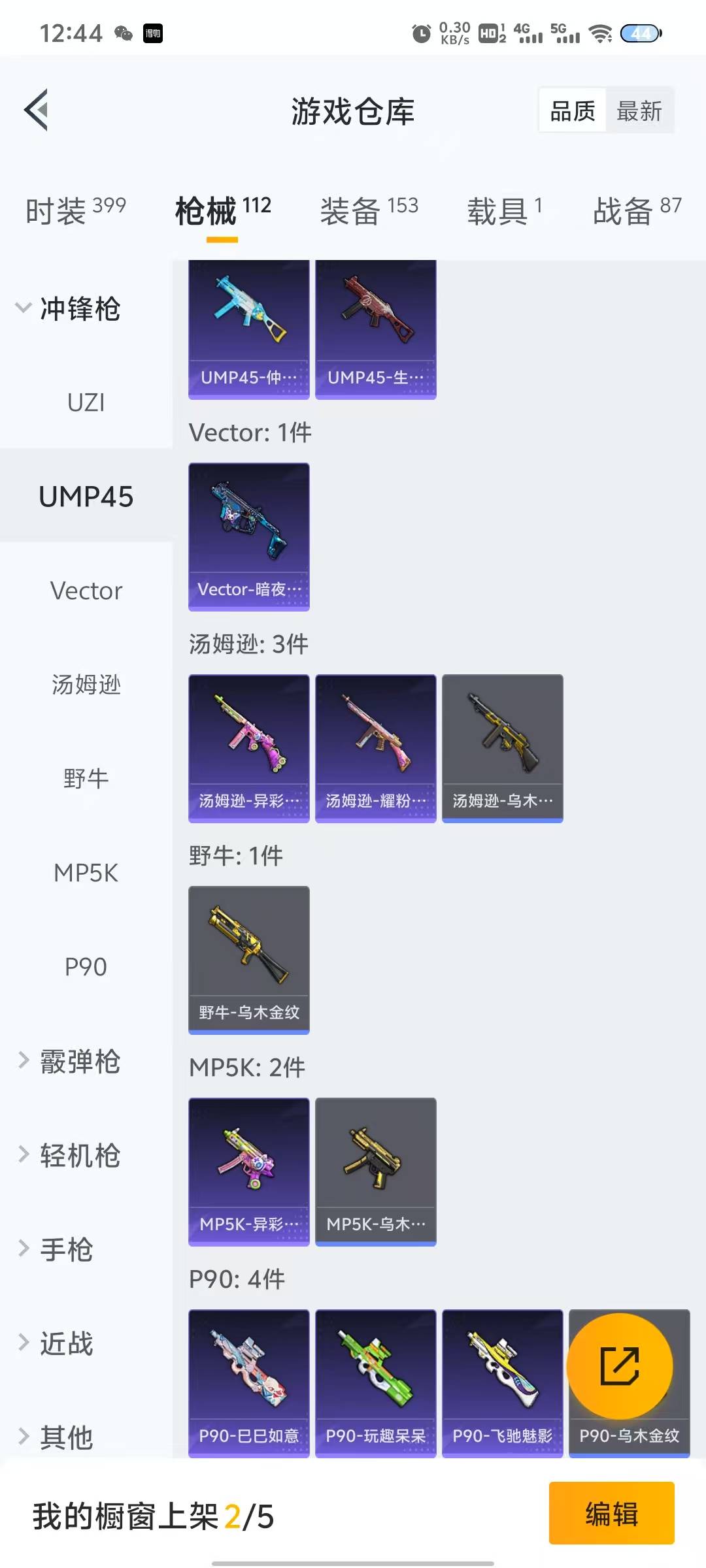Screen dimensions: 706x1568
Task: Open the 载具 tab
Action: point(504,211)
